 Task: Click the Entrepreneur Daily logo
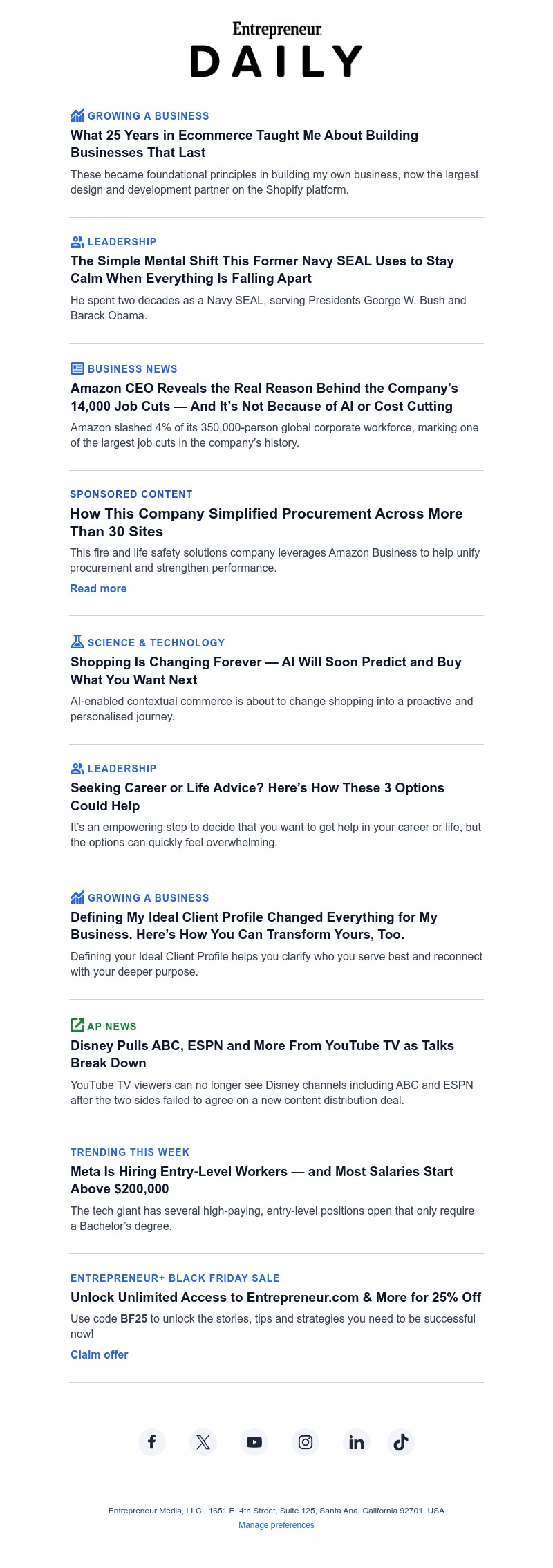[276, 48]
